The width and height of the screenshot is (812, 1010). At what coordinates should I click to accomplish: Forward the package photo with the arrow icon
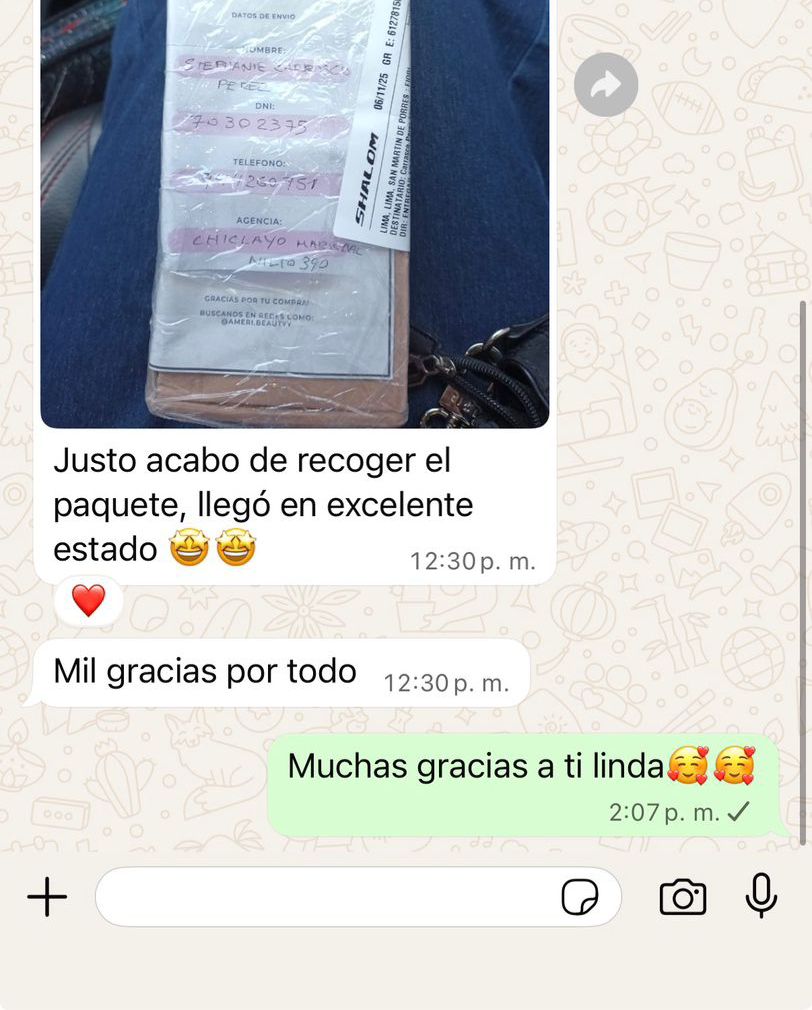click(606, 85)
